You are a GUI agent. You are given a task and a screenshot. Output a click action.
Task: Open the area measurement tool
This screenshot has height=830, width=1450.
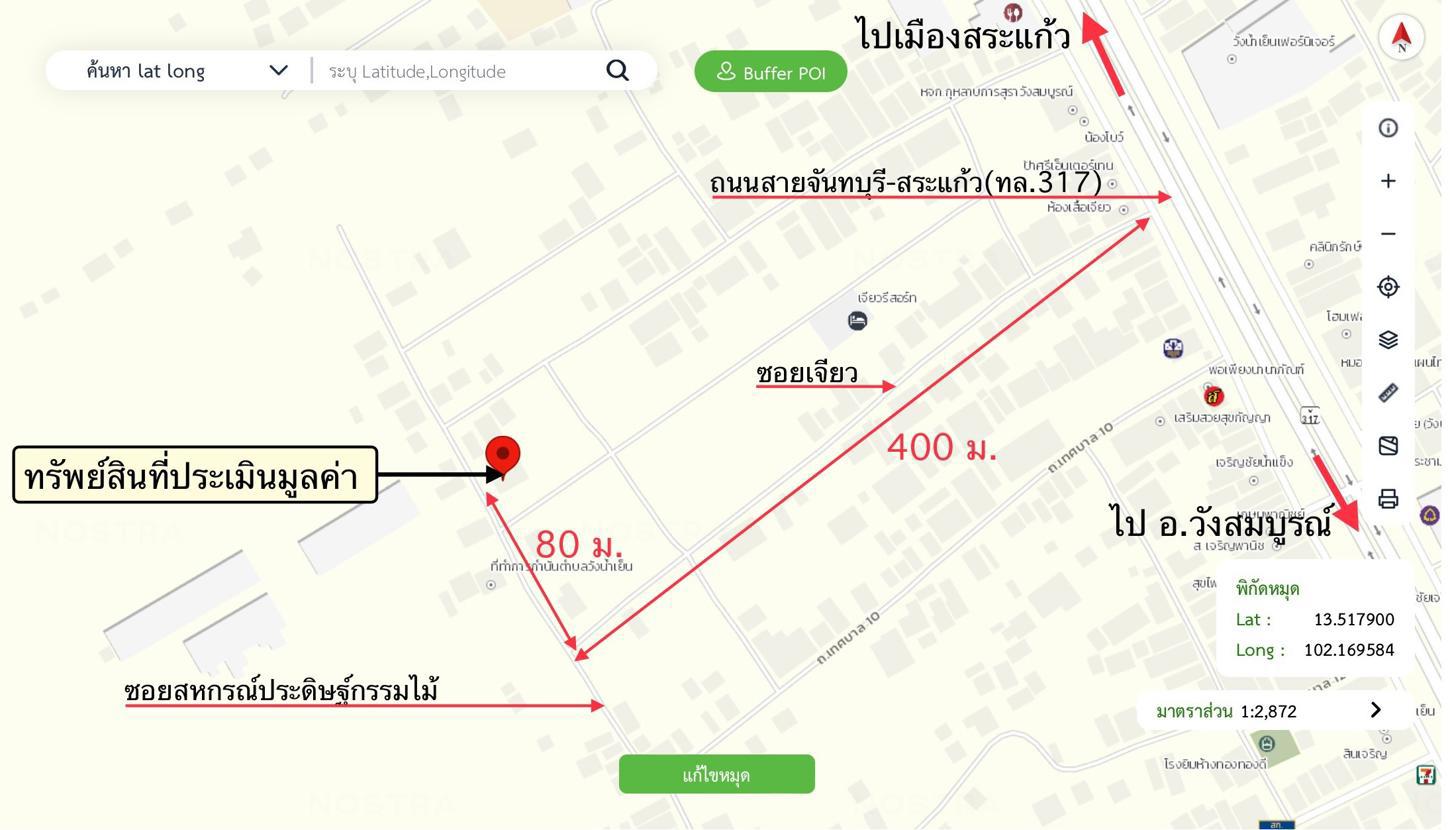pos(1387,446)
